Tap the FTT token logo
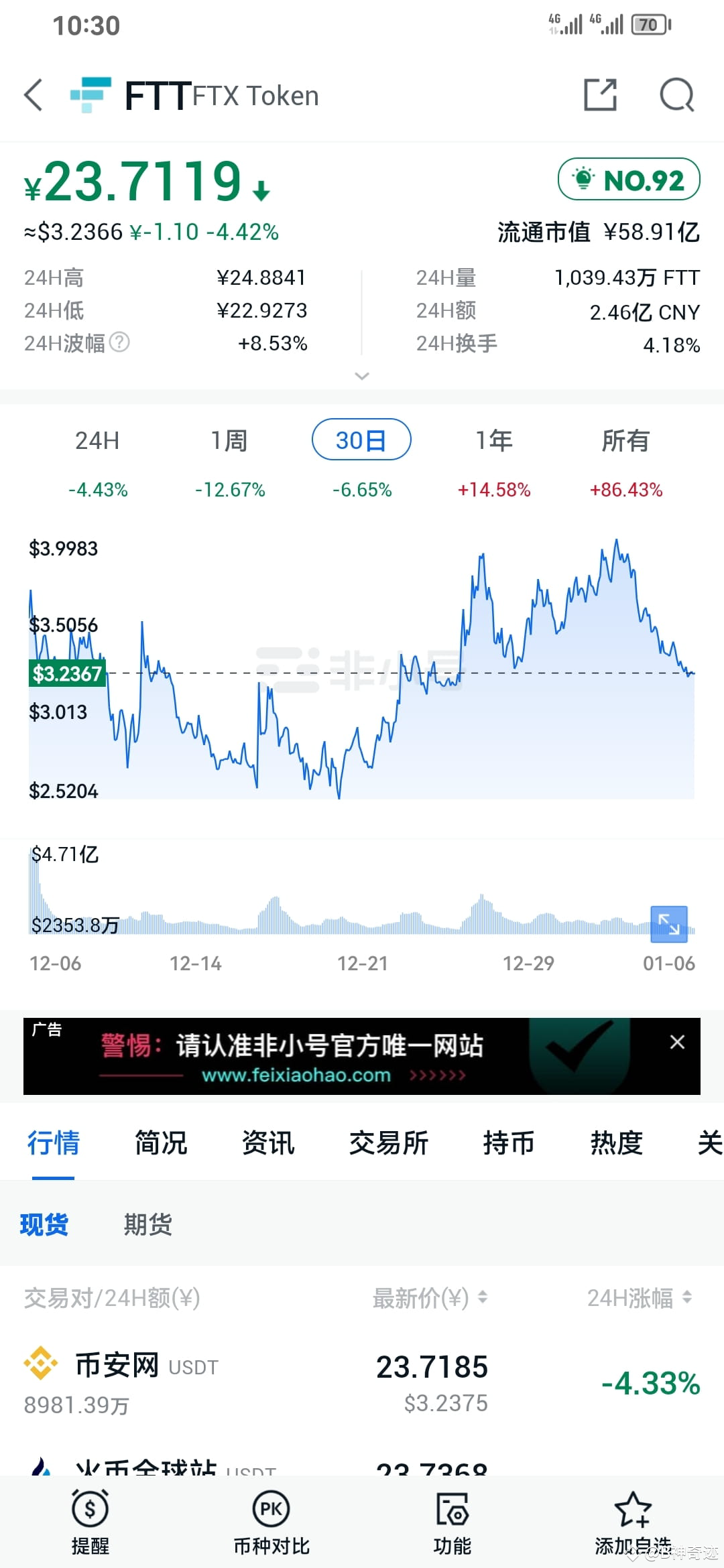 point(93,94)
